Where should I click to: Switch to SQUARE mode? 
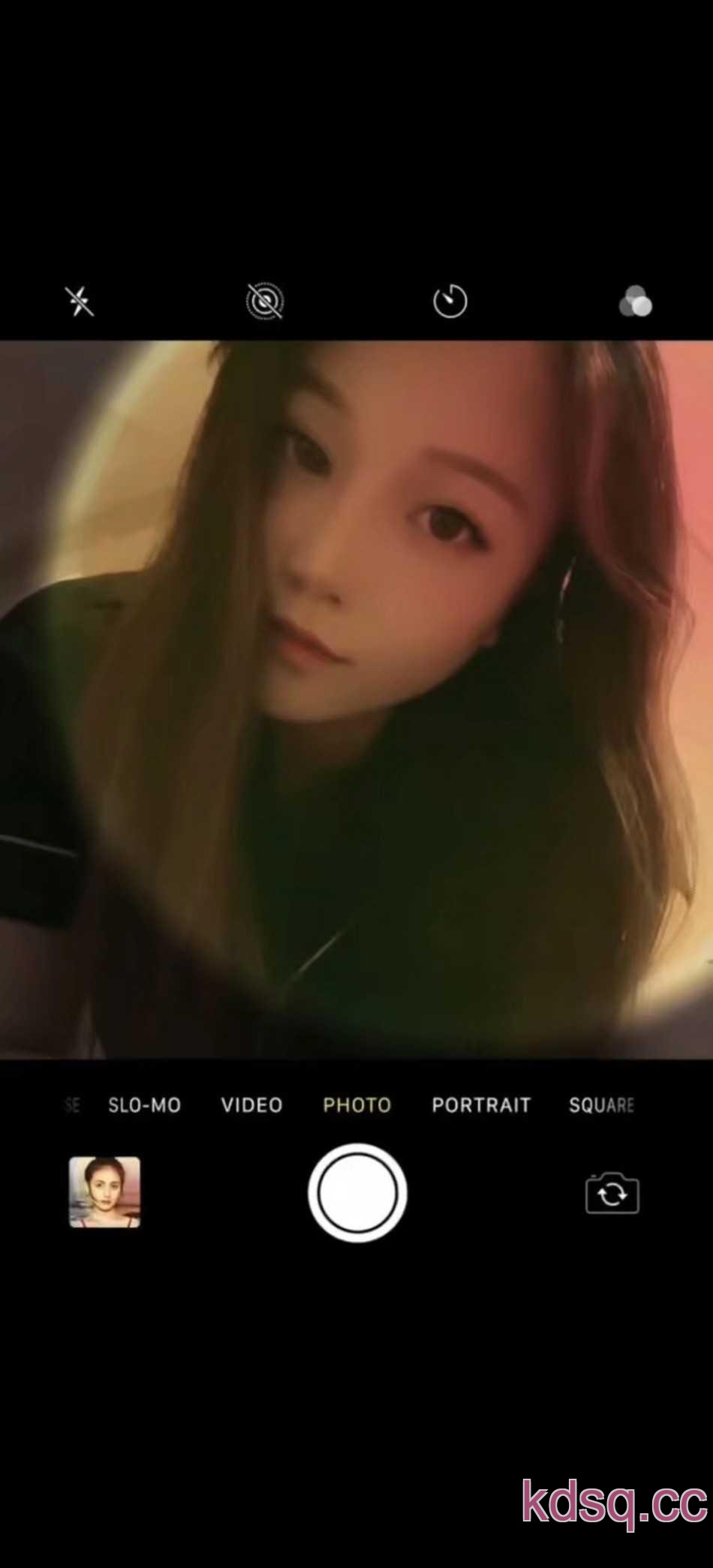(601, 1105)
